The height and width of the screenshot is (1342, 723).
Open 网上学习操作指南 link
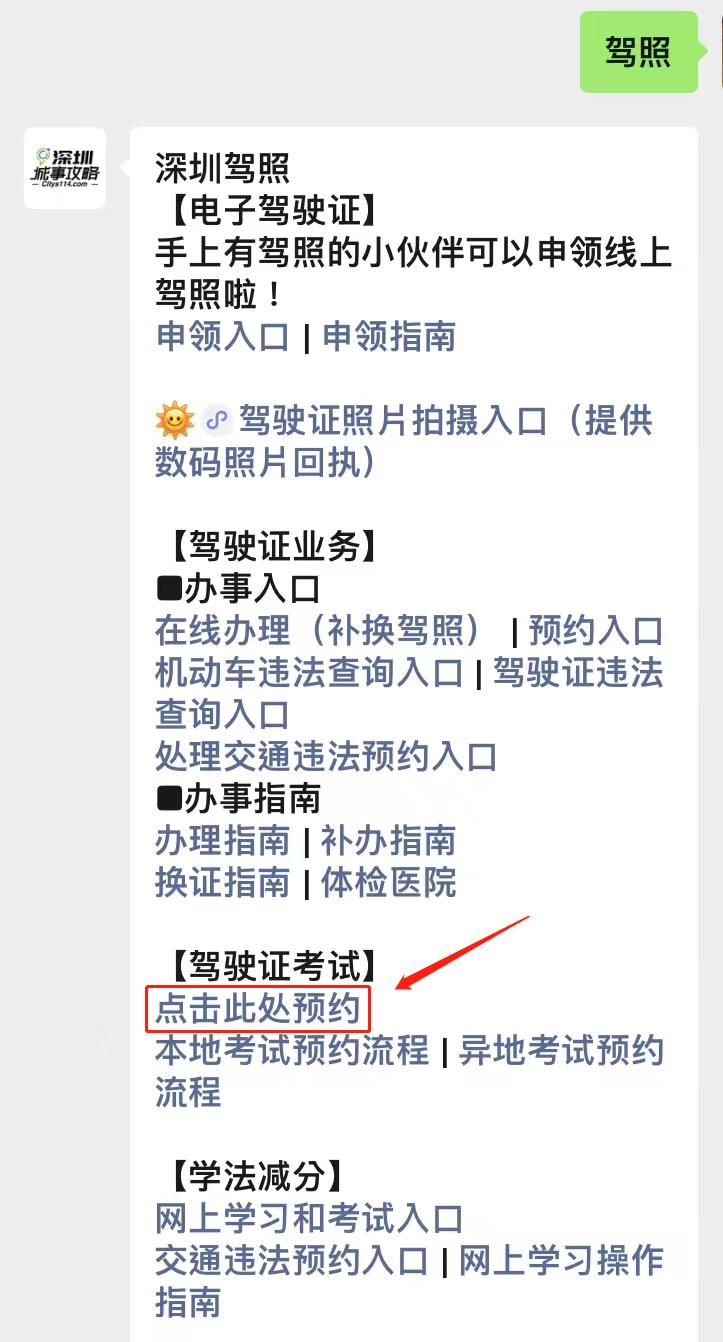point(560,1261)
